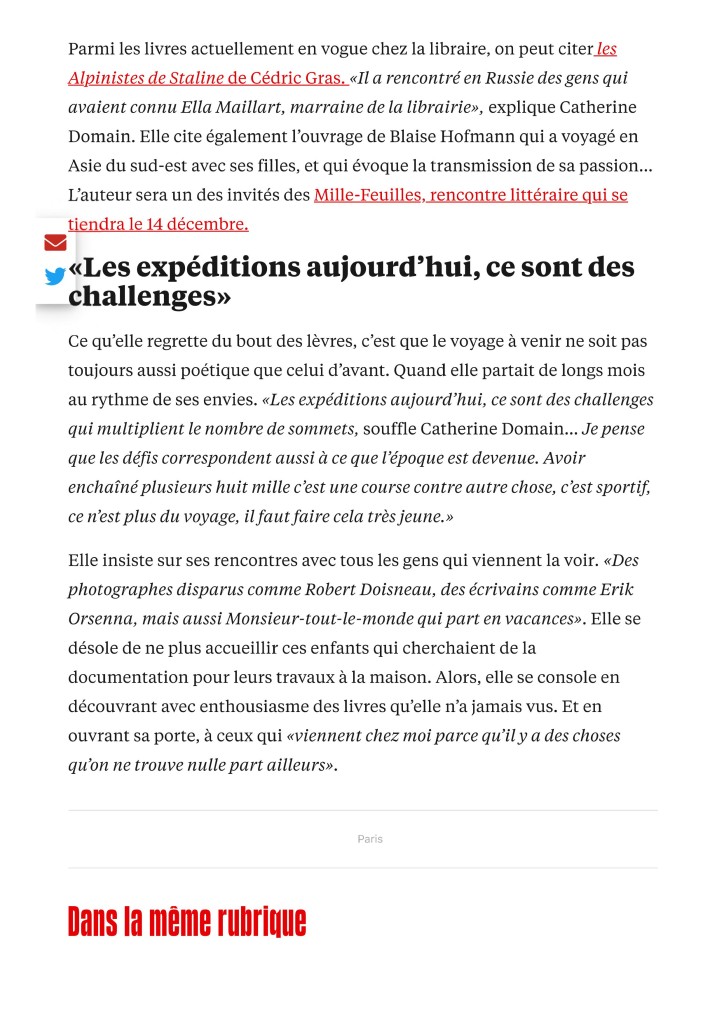Image resolution: width=724 pixels, height=1024 pixels.
Task: Open the Paris tag
Action: pos(370,839)
